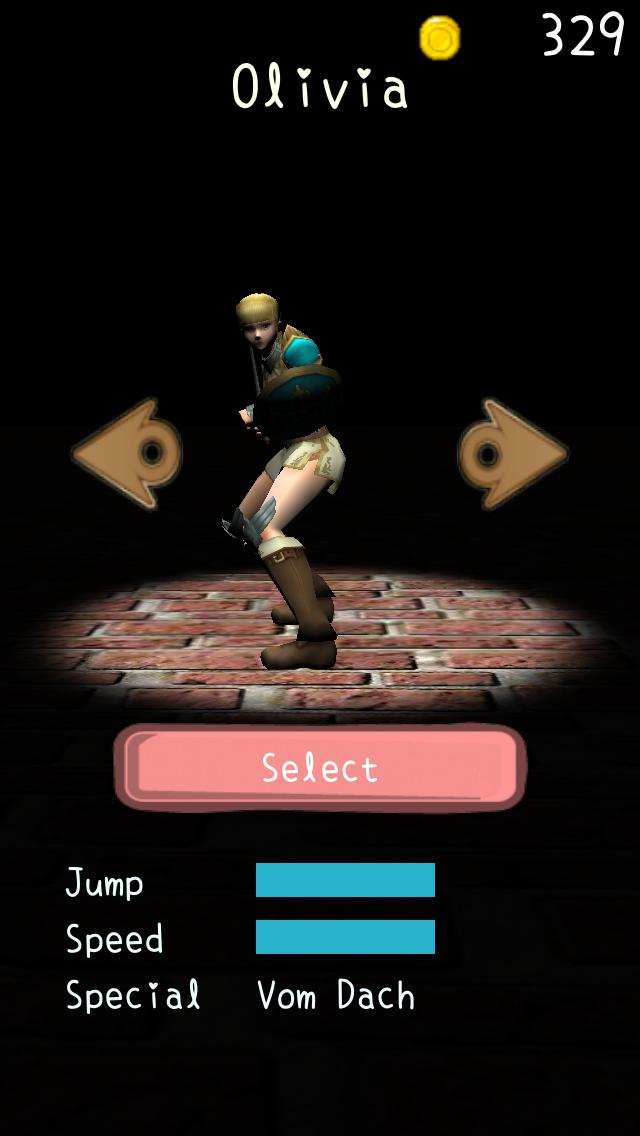Go to the previous character with left arrow
Image resolution: width=640 pixels, height=1136 pixels.
(x=127, y=455)
